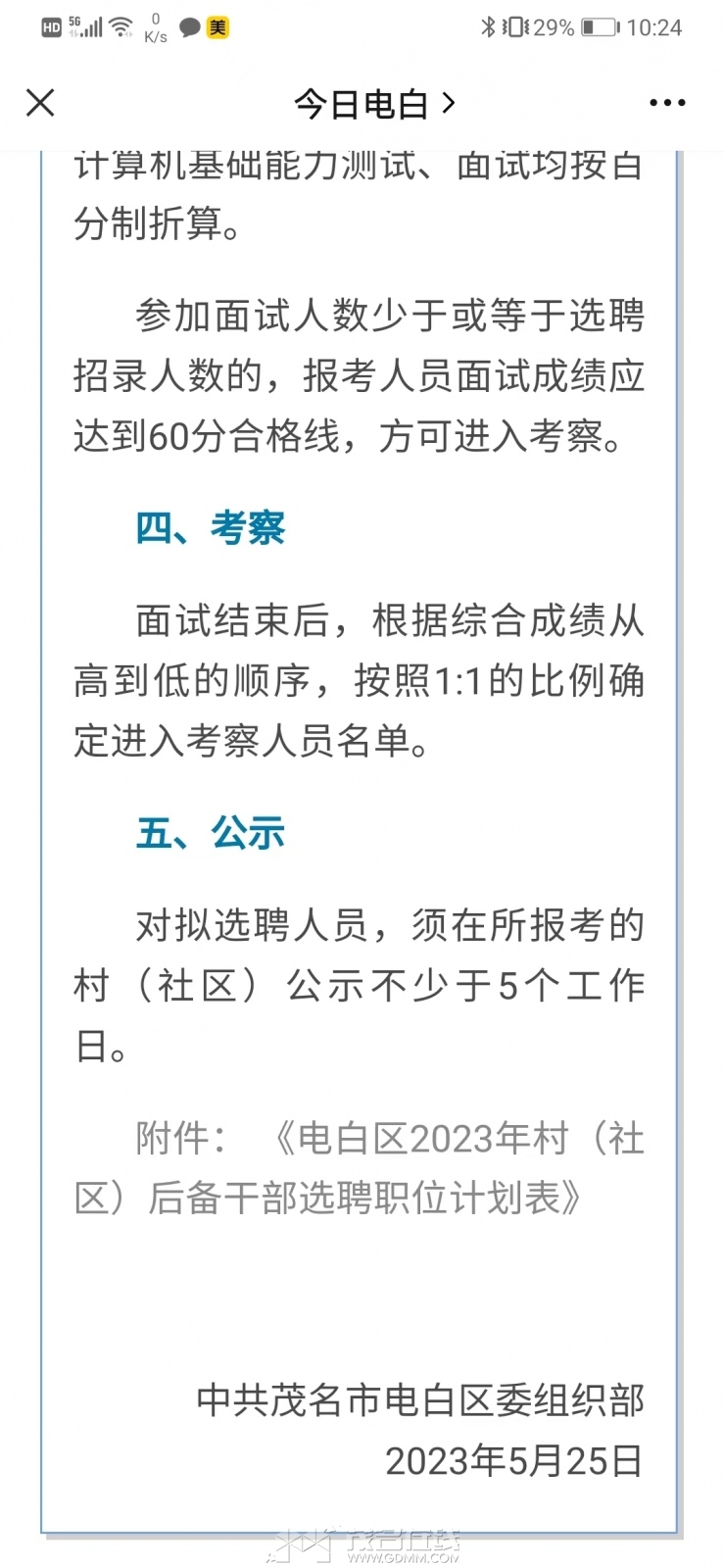Close the article page
Viewport: 724px width, 1568px height.
pyautogui.click(x=40, y=102)
